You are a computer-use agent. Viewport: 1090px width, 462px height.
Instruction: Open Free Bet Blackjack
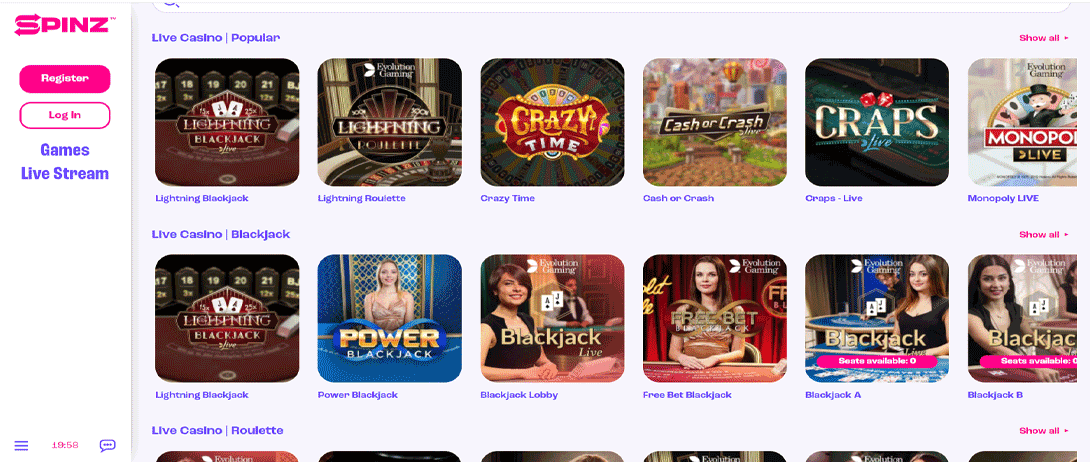[x=714, y=318]
